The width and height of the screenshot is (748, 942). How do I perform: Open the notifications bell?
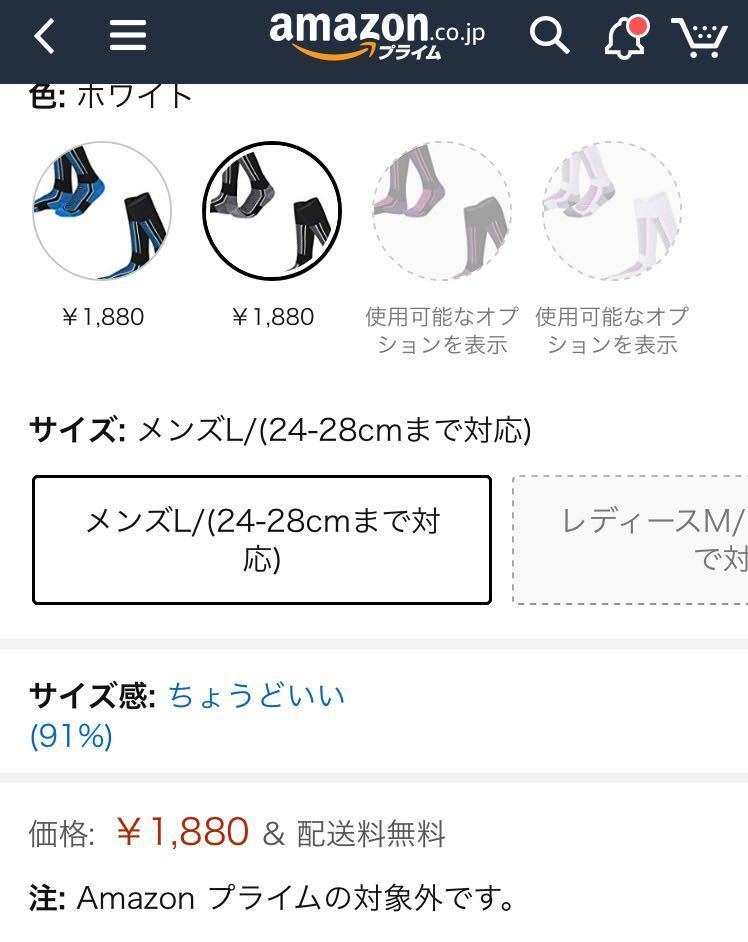tap(626, 37)
